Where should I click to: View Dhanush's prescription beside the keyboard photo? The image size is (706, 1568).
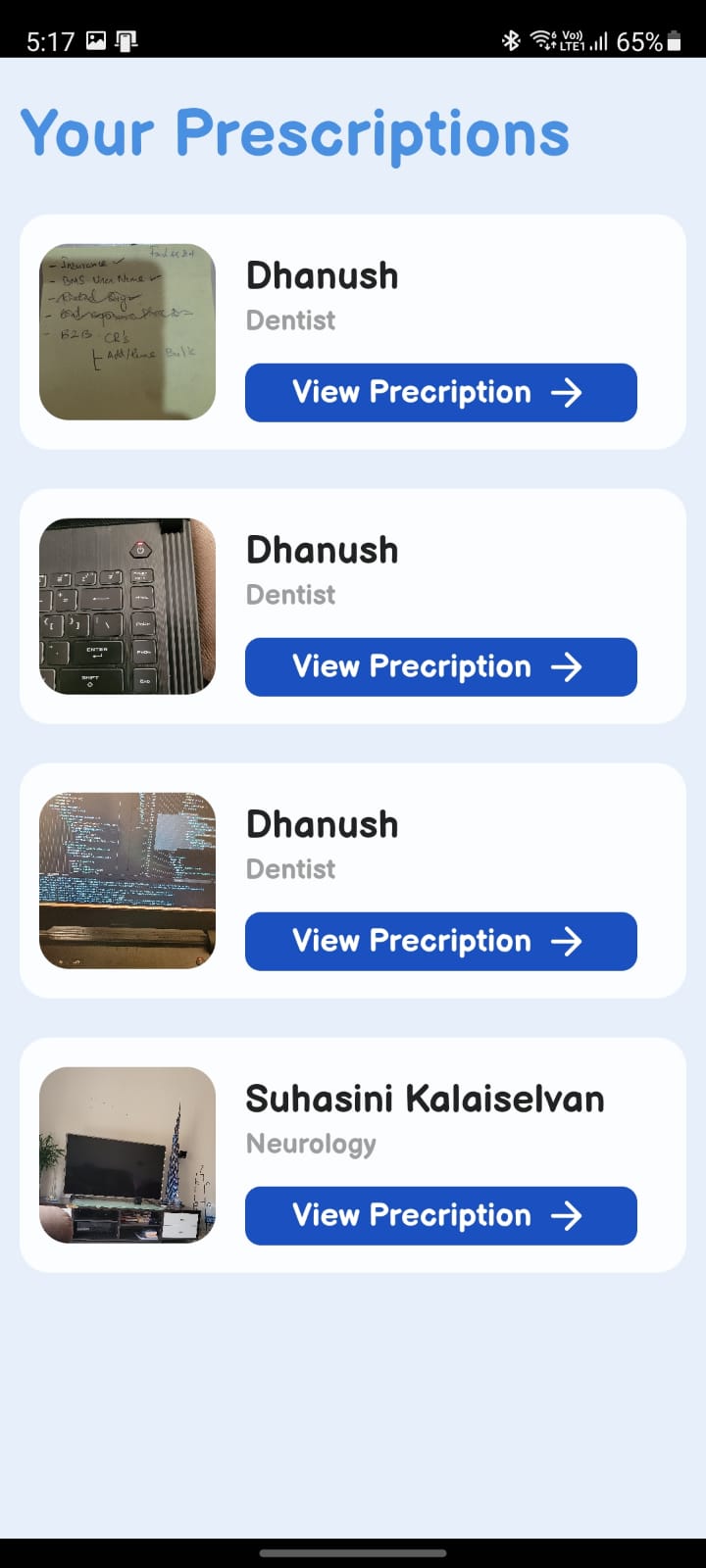point(440,666)
